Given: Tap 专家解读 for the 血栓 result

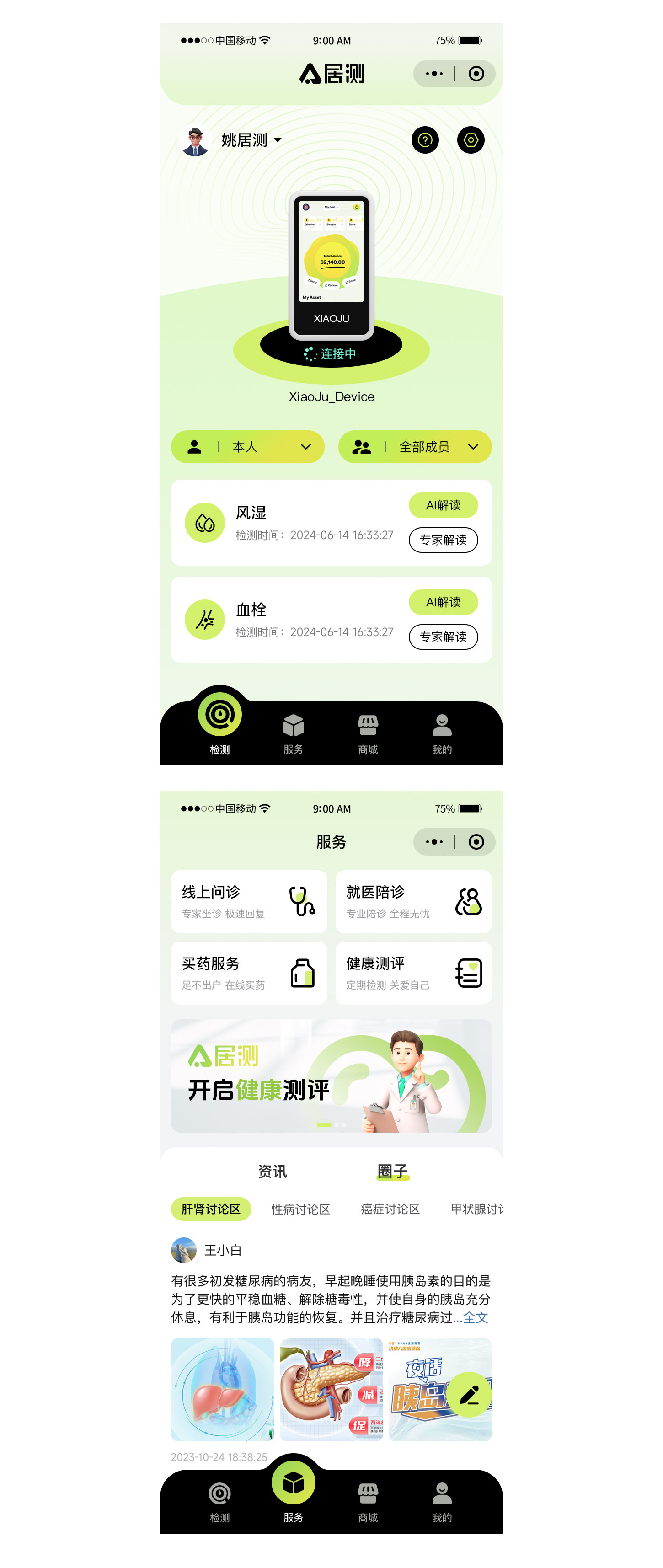Looking at the screenshot, I should [x=443, y=637].
